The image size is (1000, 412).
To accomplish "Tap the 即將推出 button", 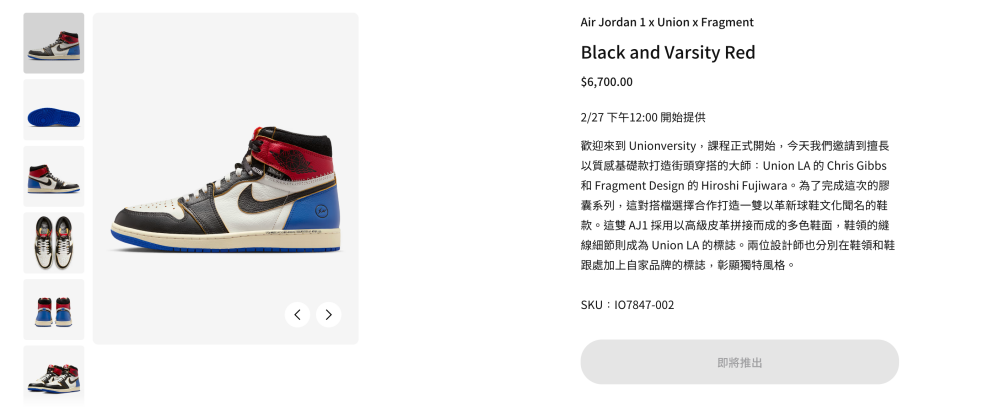I will [x=739, y=362].
